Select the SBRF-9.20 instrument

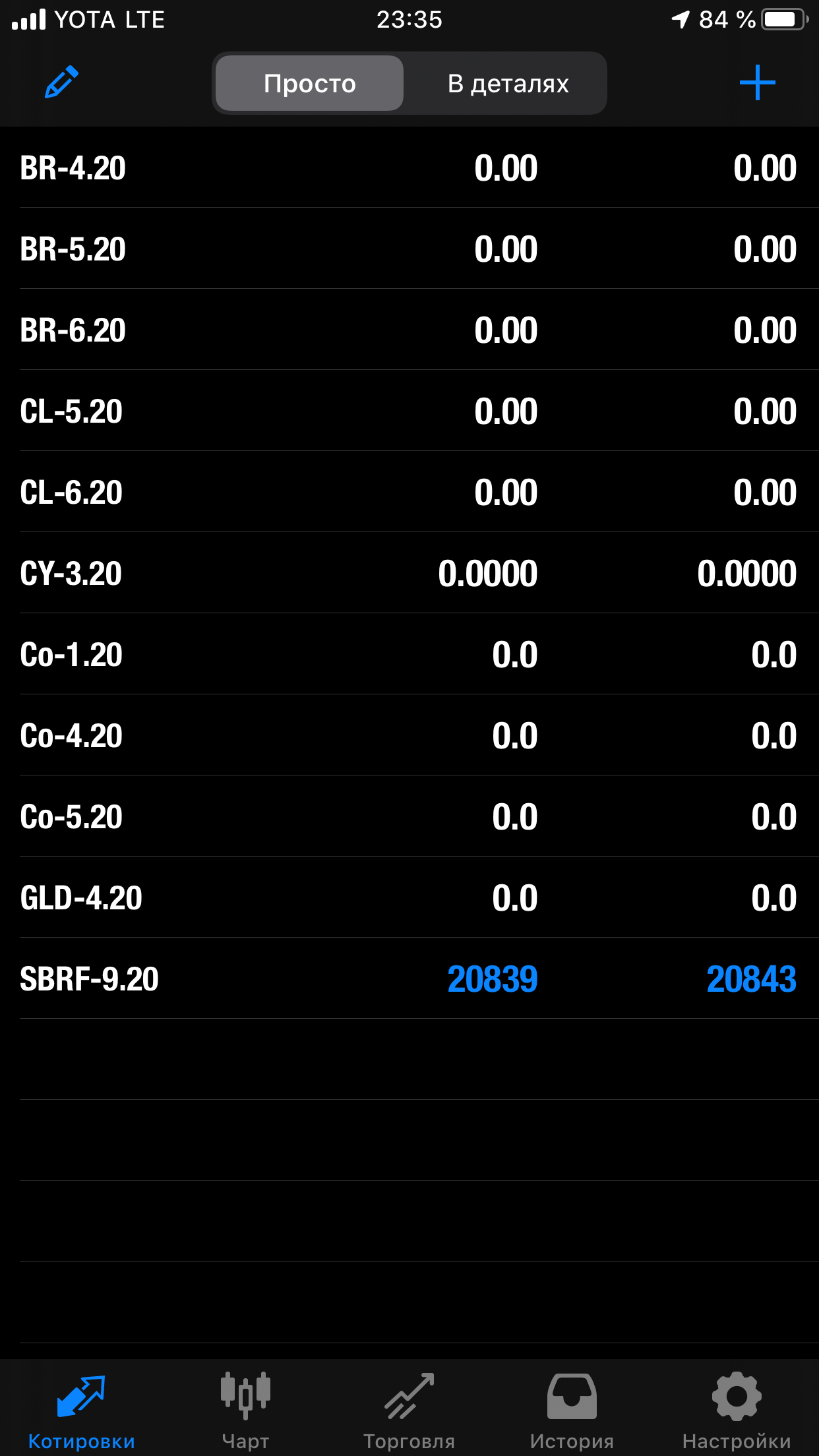click(409, 979)
